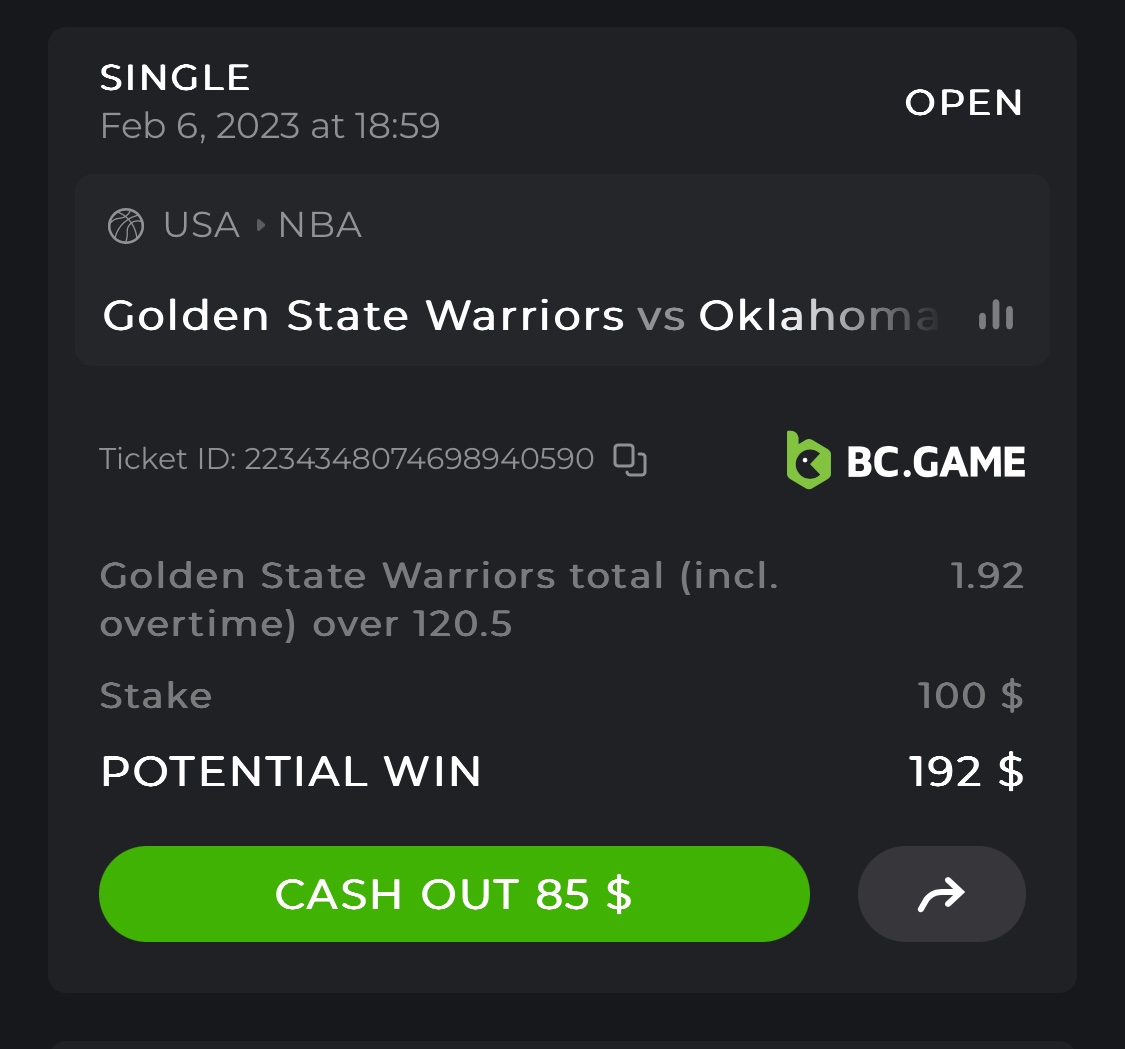Image resolution: width=1125 pixels, height=1049 pixels.
Task: Cash out the bet for 85 $
Action: pos(453,894)
